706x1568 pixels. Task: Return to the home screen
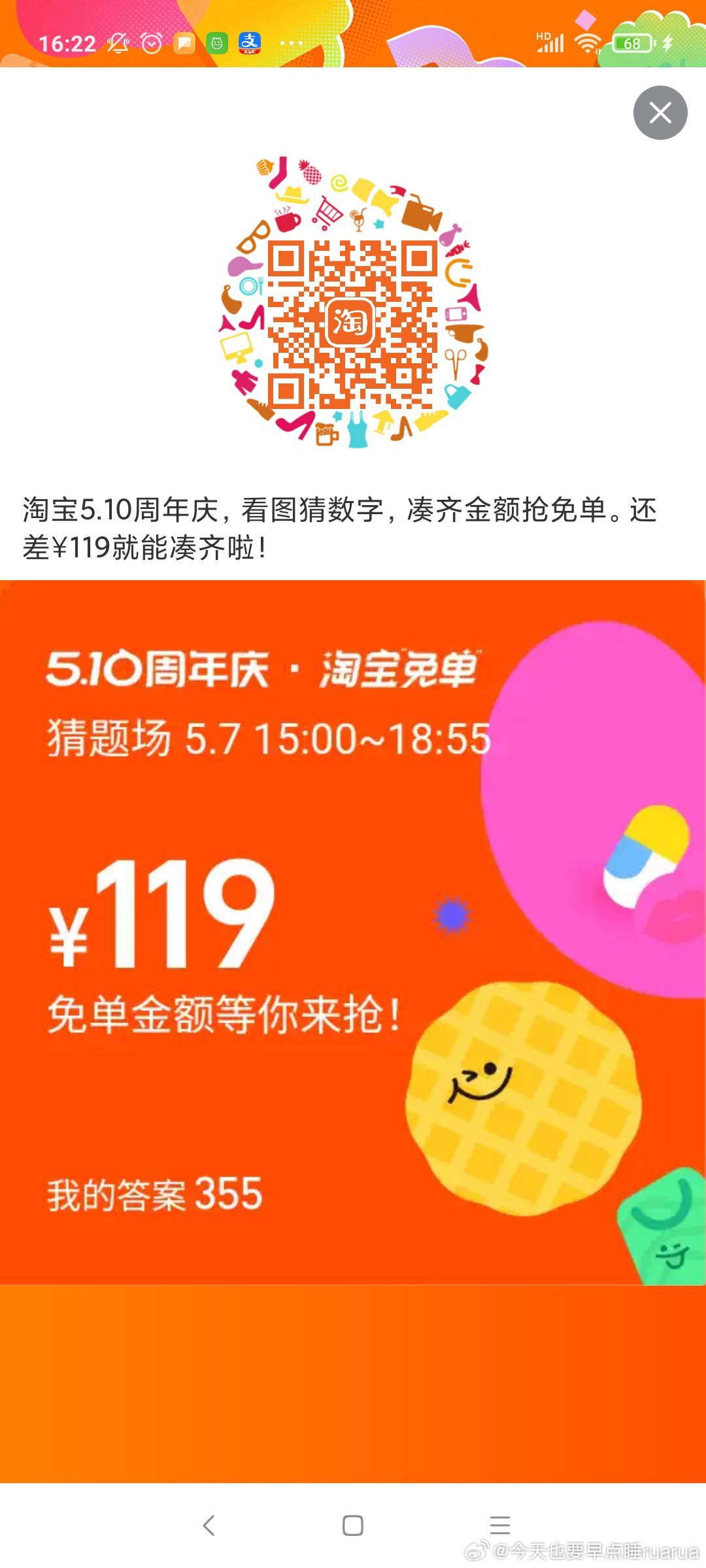(353, 1526)
